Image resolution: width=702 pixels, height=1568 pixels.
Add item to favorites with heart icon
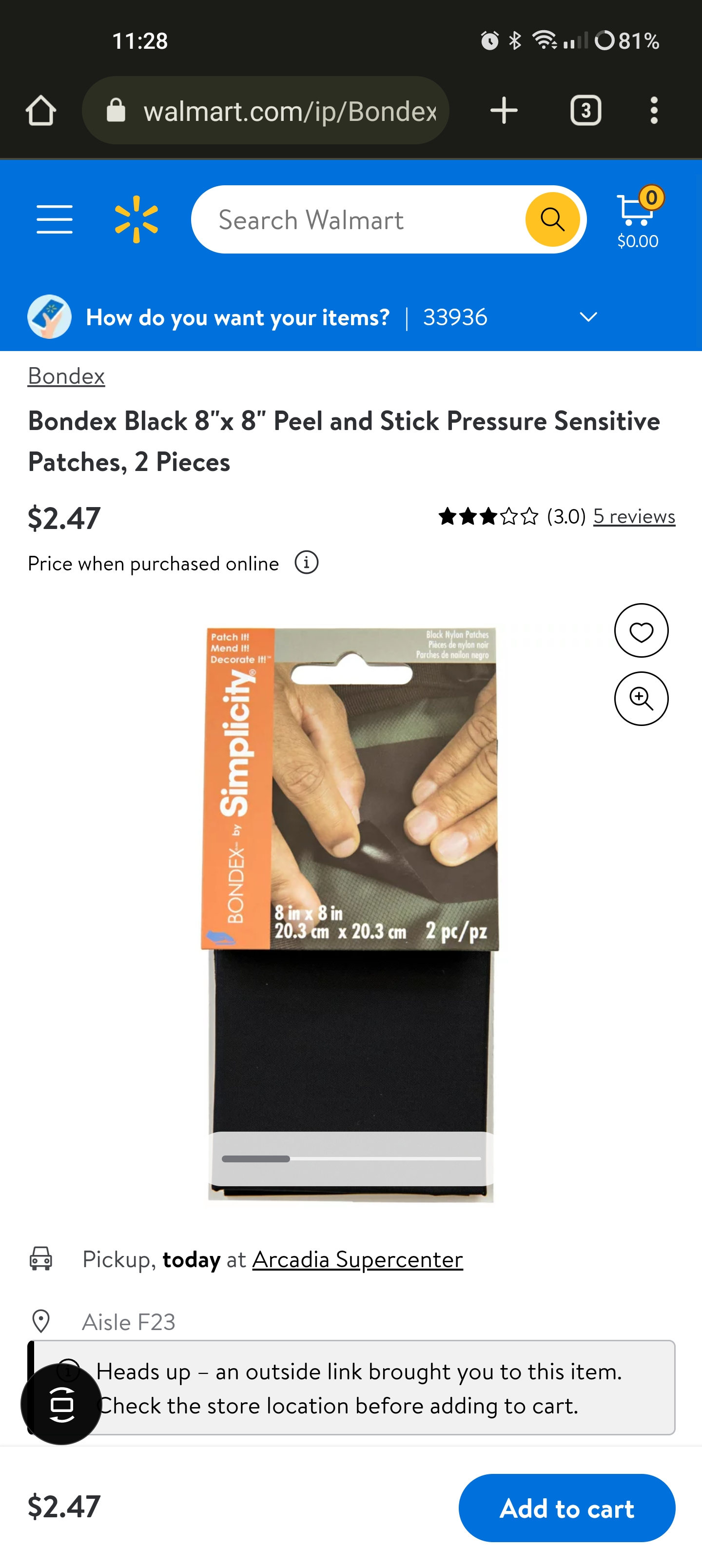[x=641, y=631]
